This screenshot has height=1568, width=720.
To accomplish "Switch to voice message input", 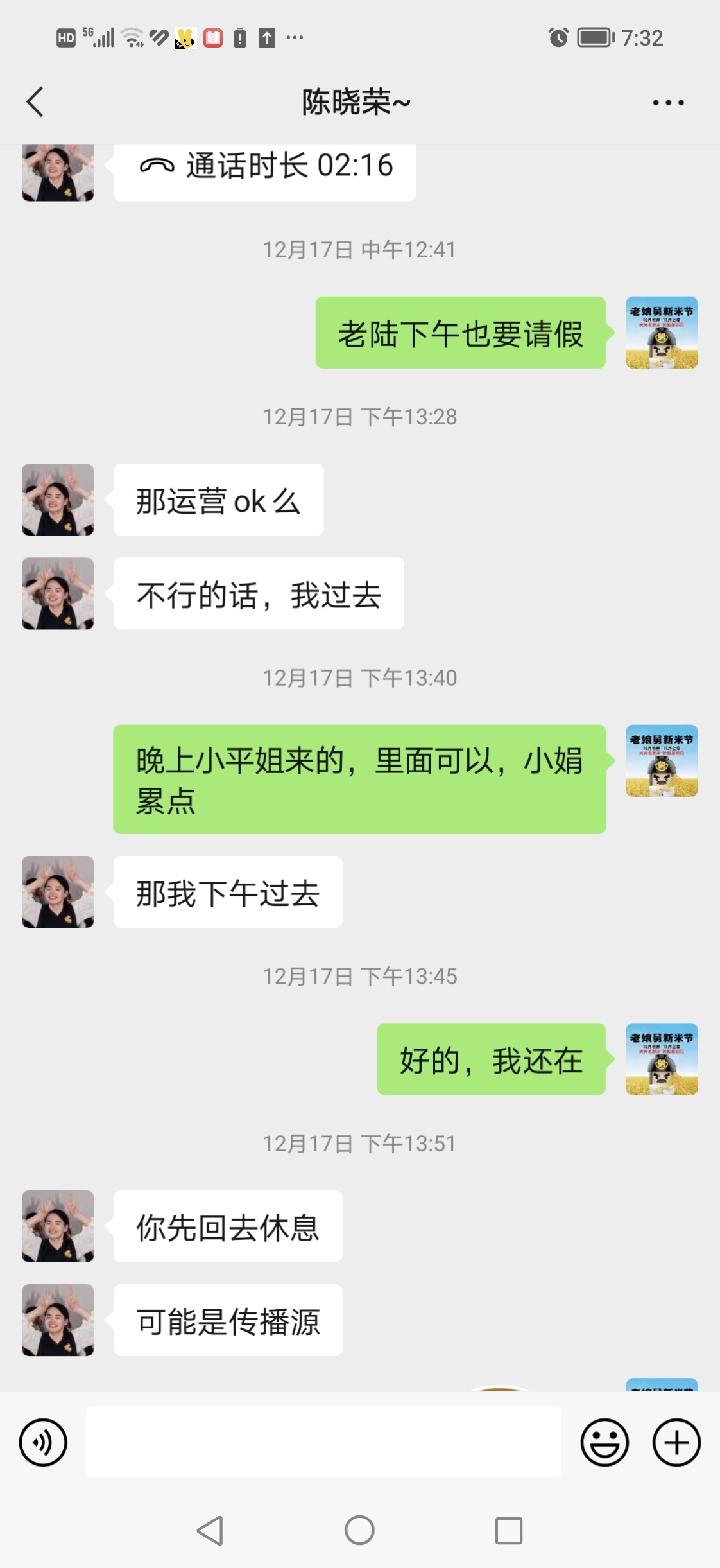I will pyautogui.click(x=43, y=1442).
